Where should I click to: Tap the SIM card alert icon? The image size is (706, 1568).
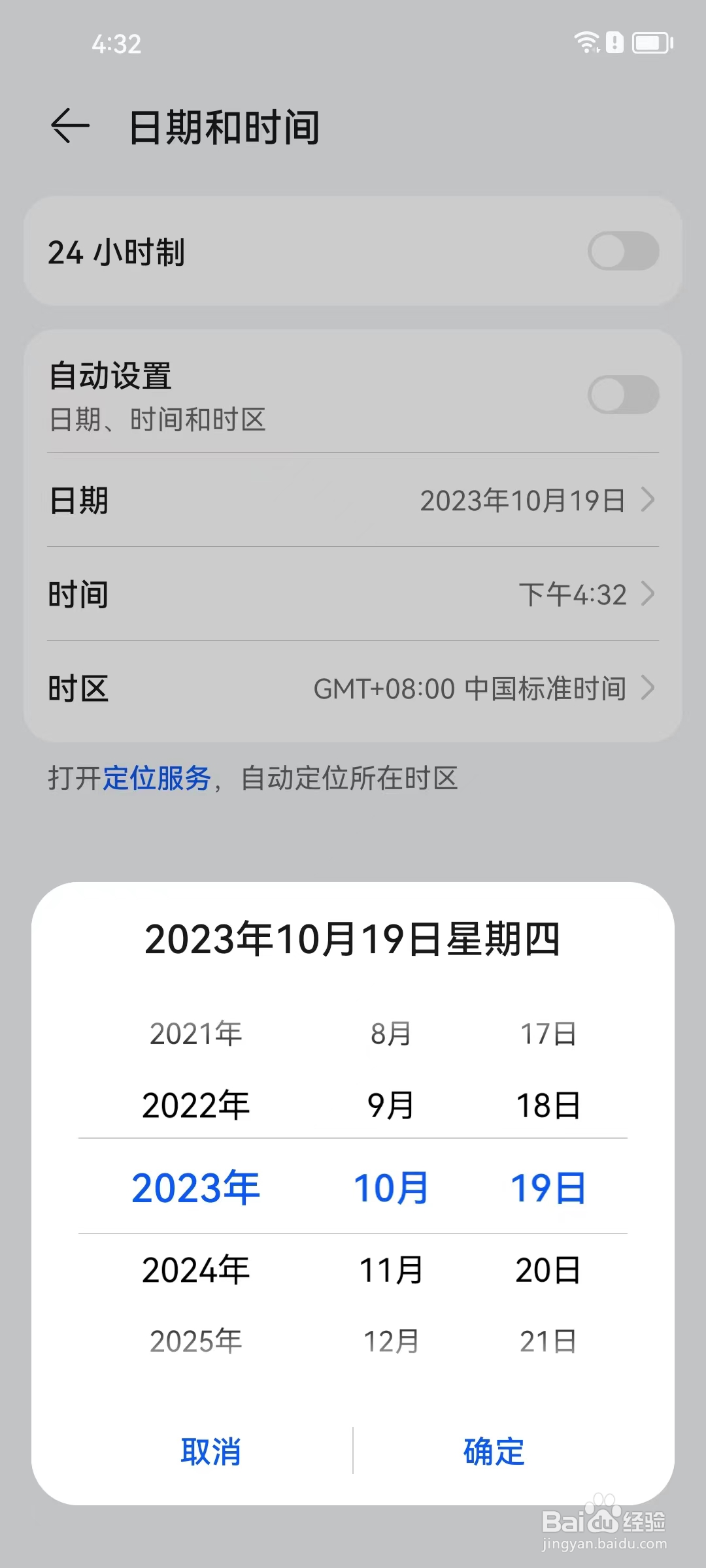(x=616, y=44)
